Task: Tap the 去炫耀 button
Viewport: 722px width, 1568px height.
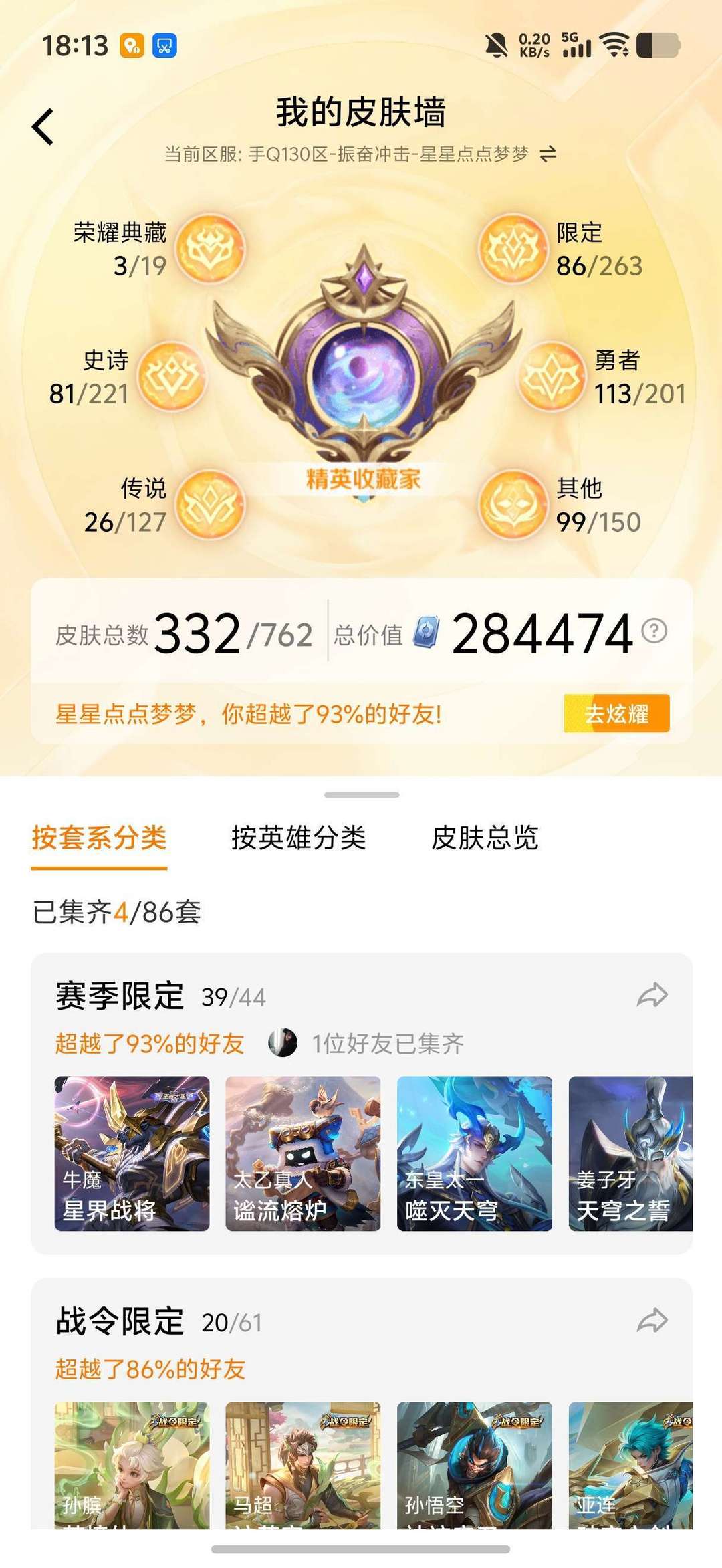Action: [616, 713]
